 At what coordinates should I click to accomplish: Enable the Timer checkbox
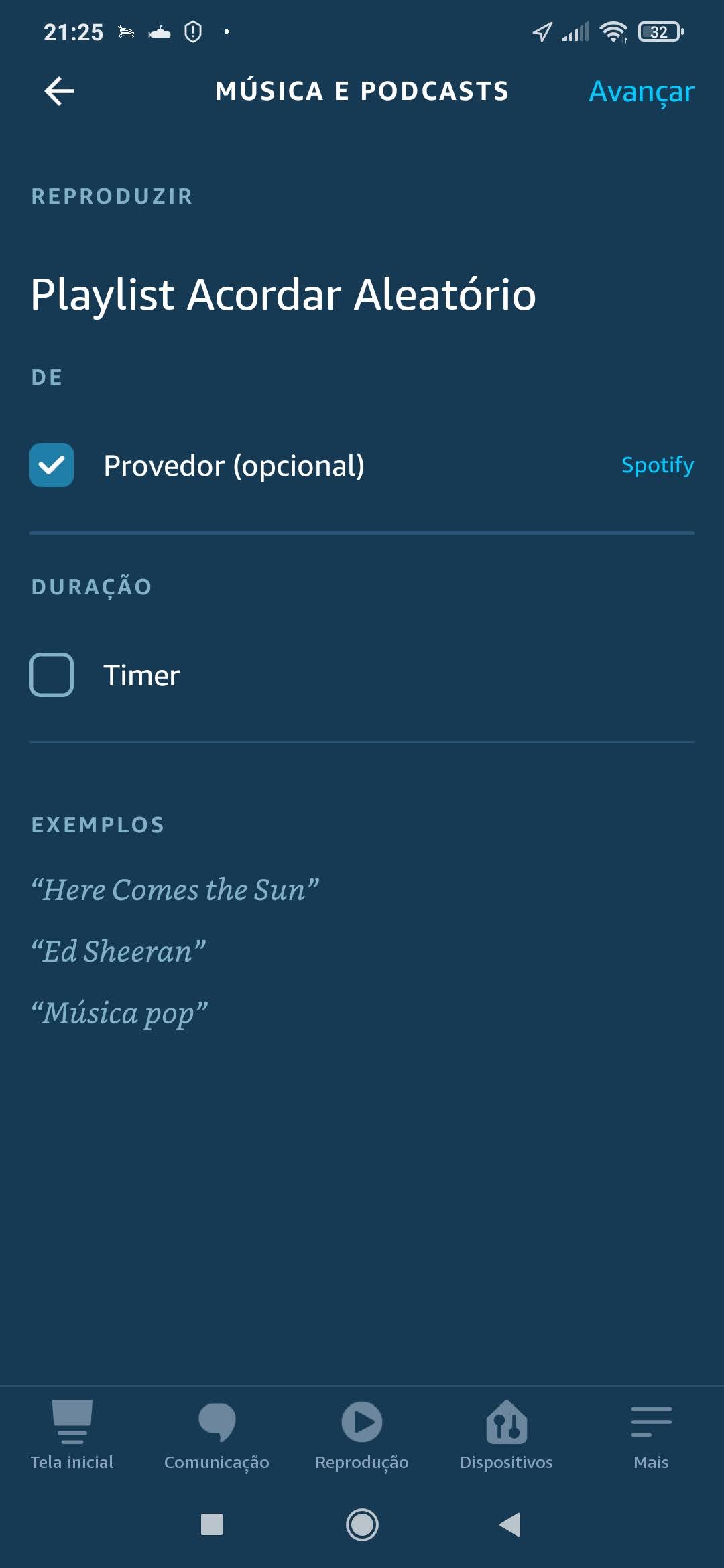(52, 675)
